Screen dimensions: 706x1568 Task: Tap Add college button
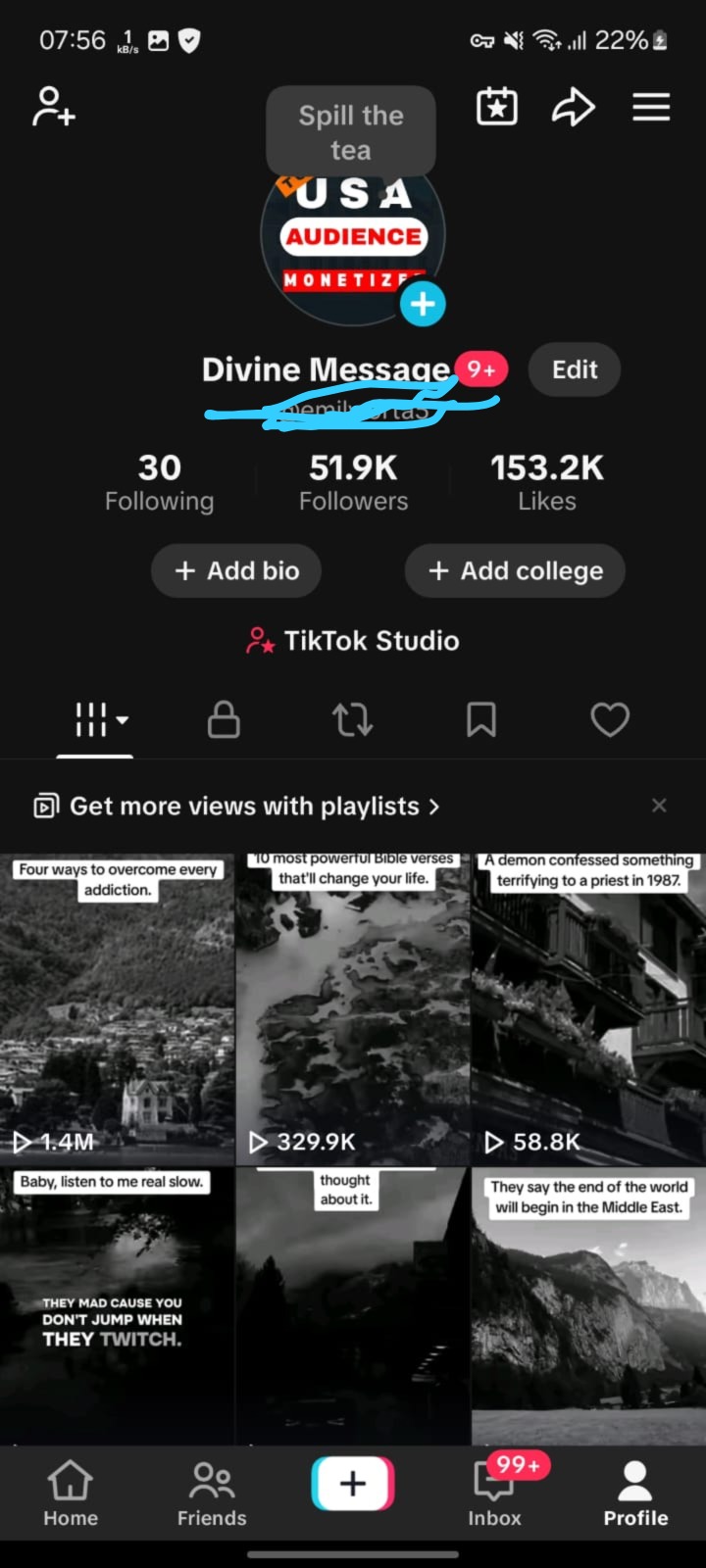515,570
